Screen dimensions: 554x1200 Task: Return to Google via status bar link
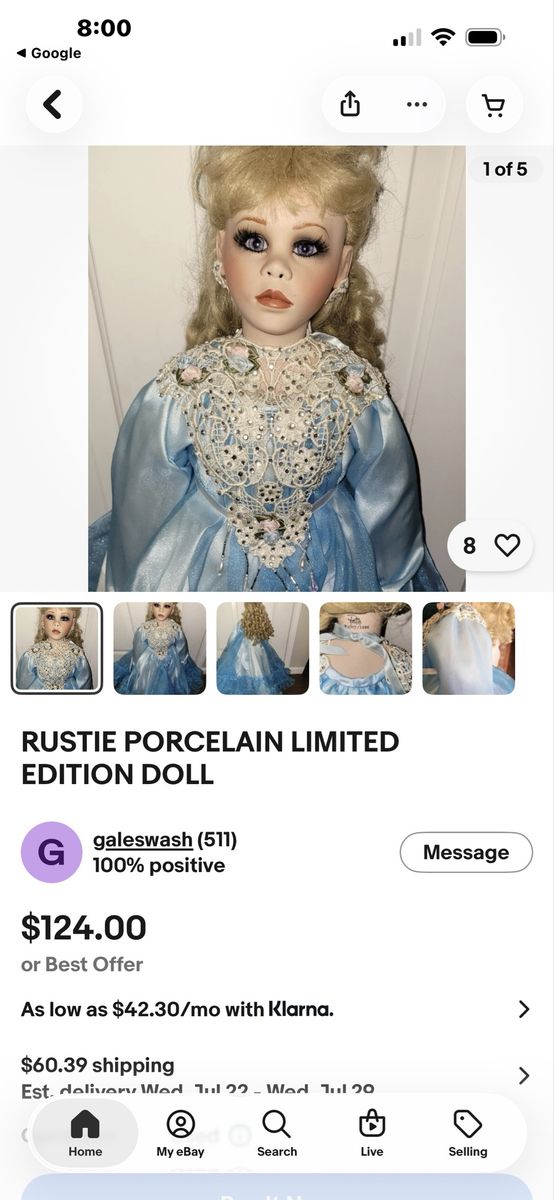pos(49,53)
